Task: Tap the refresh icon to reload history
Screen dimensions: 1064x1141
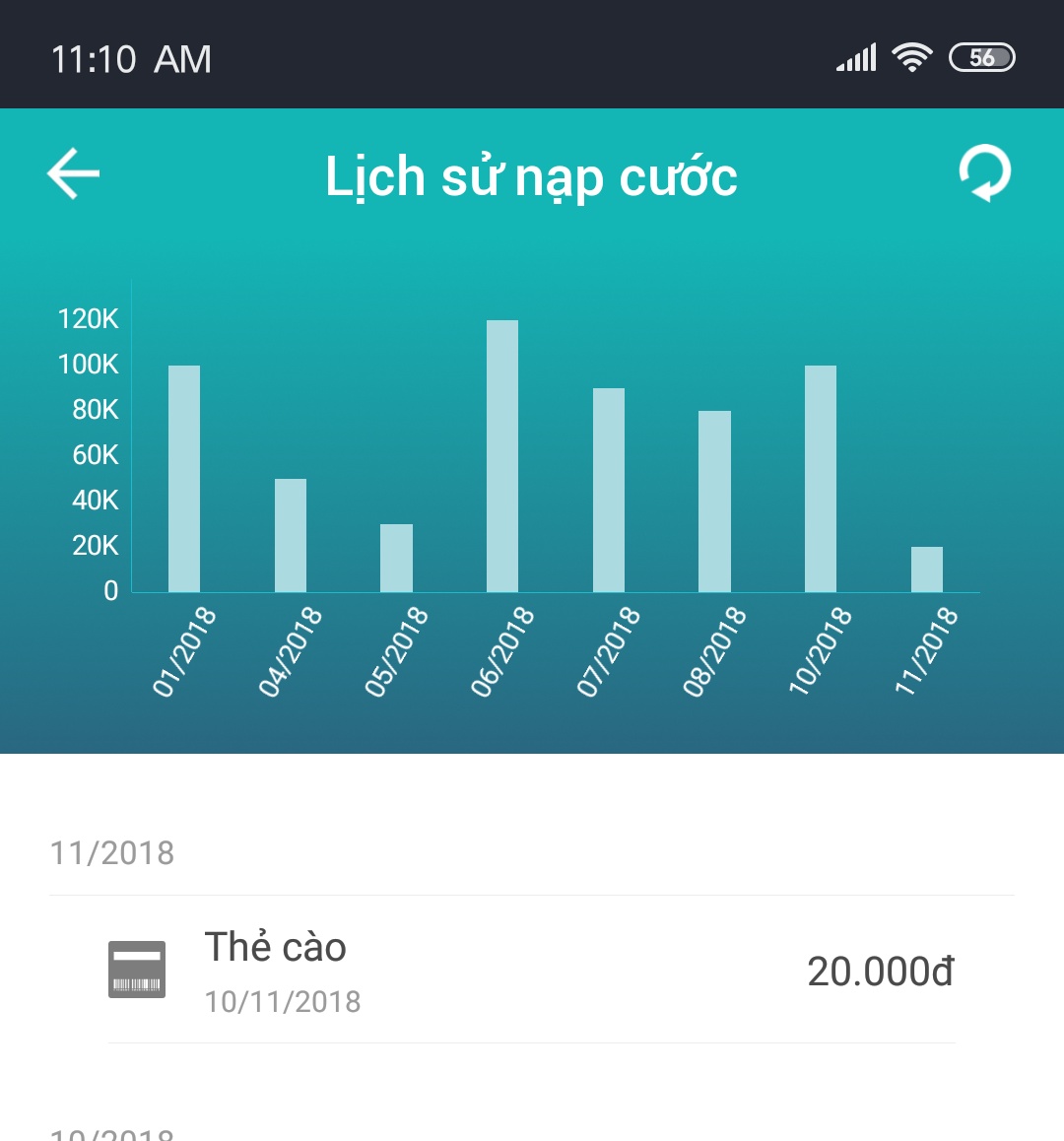Action: point(983,174)
